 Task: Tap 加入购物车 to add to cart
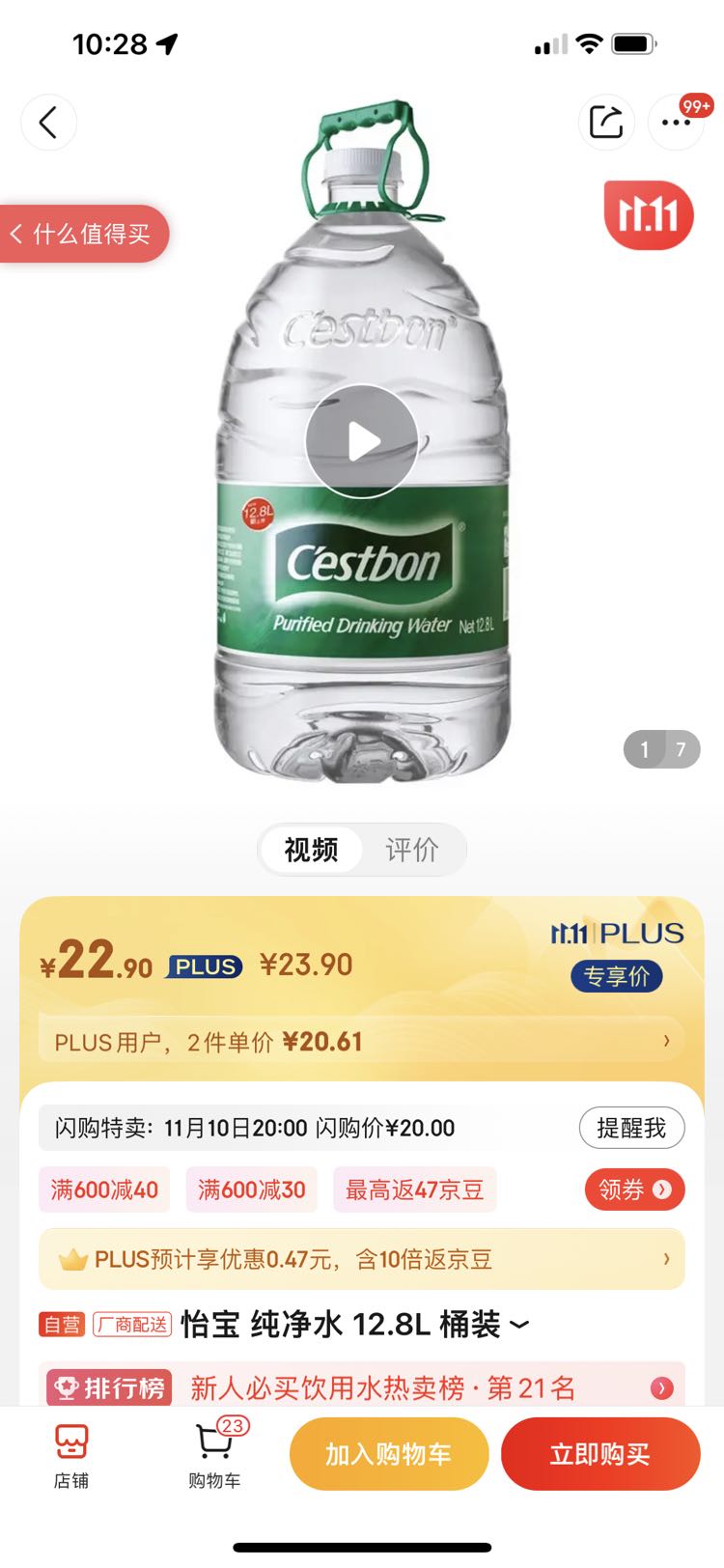(x=389, y=1453)
